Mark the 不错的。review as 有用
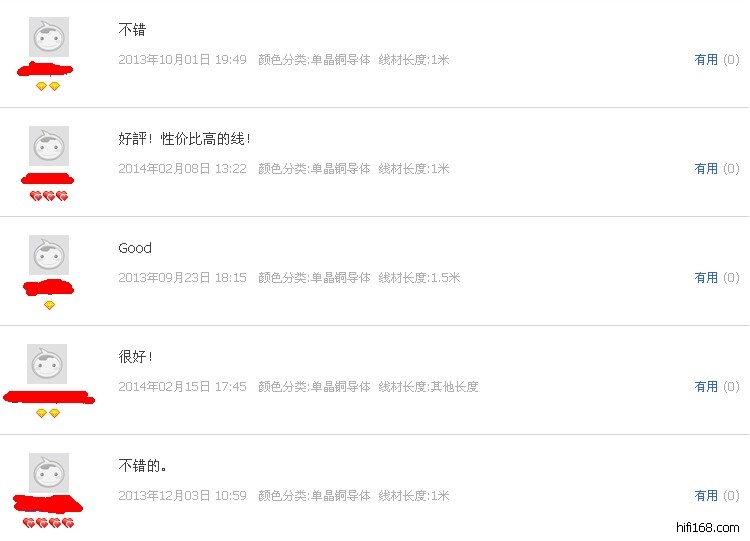 point(706,496)
